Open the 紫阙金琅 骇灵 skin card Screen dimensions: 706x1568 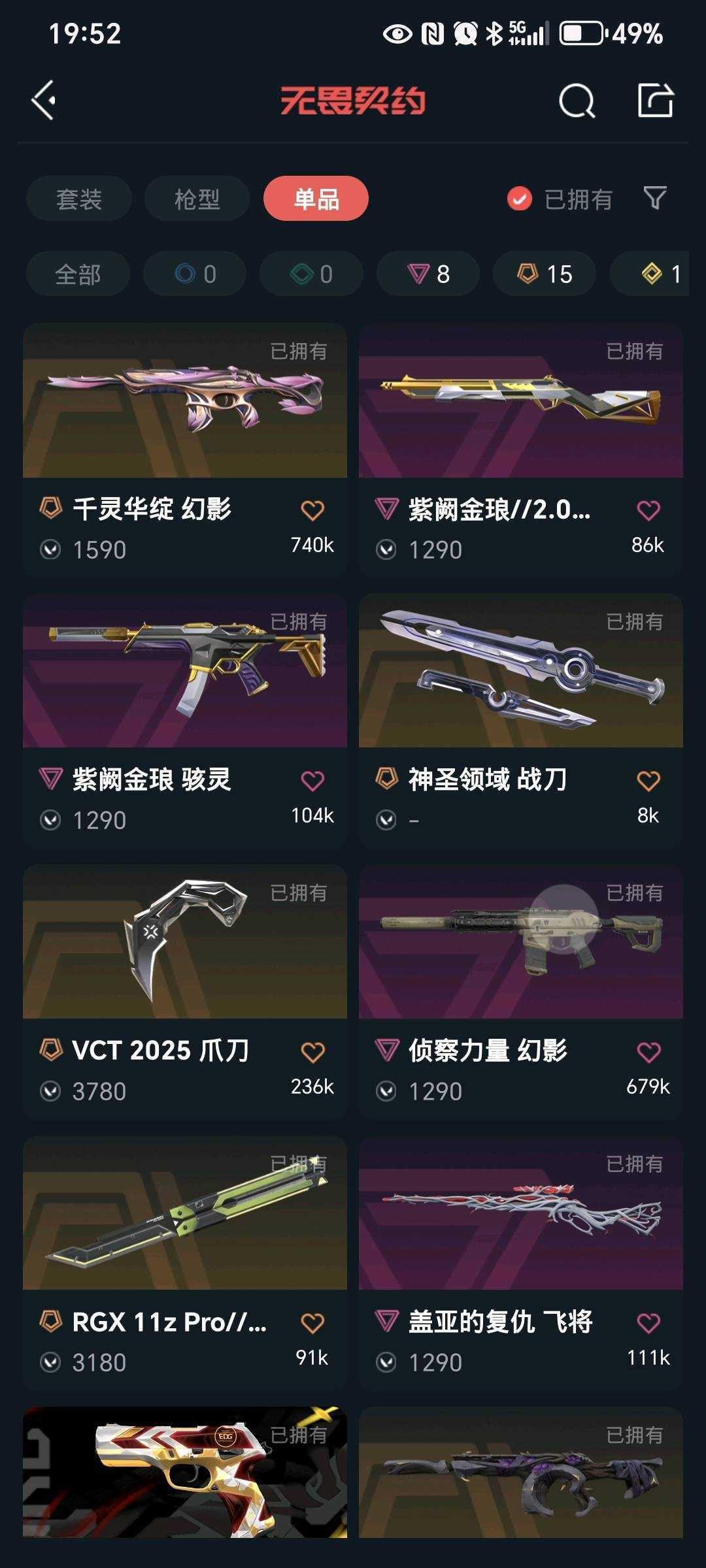(185, 720)
